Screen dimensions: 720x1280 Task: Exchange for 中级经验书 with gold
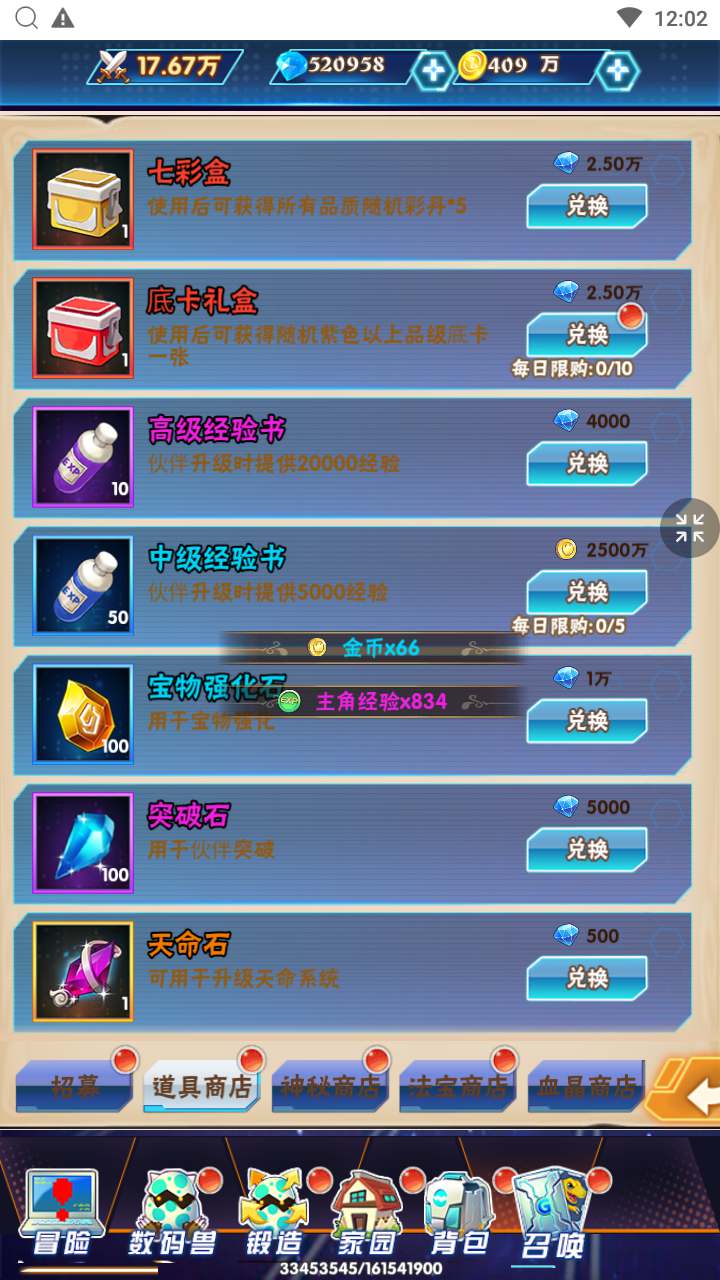pos(587,592)
